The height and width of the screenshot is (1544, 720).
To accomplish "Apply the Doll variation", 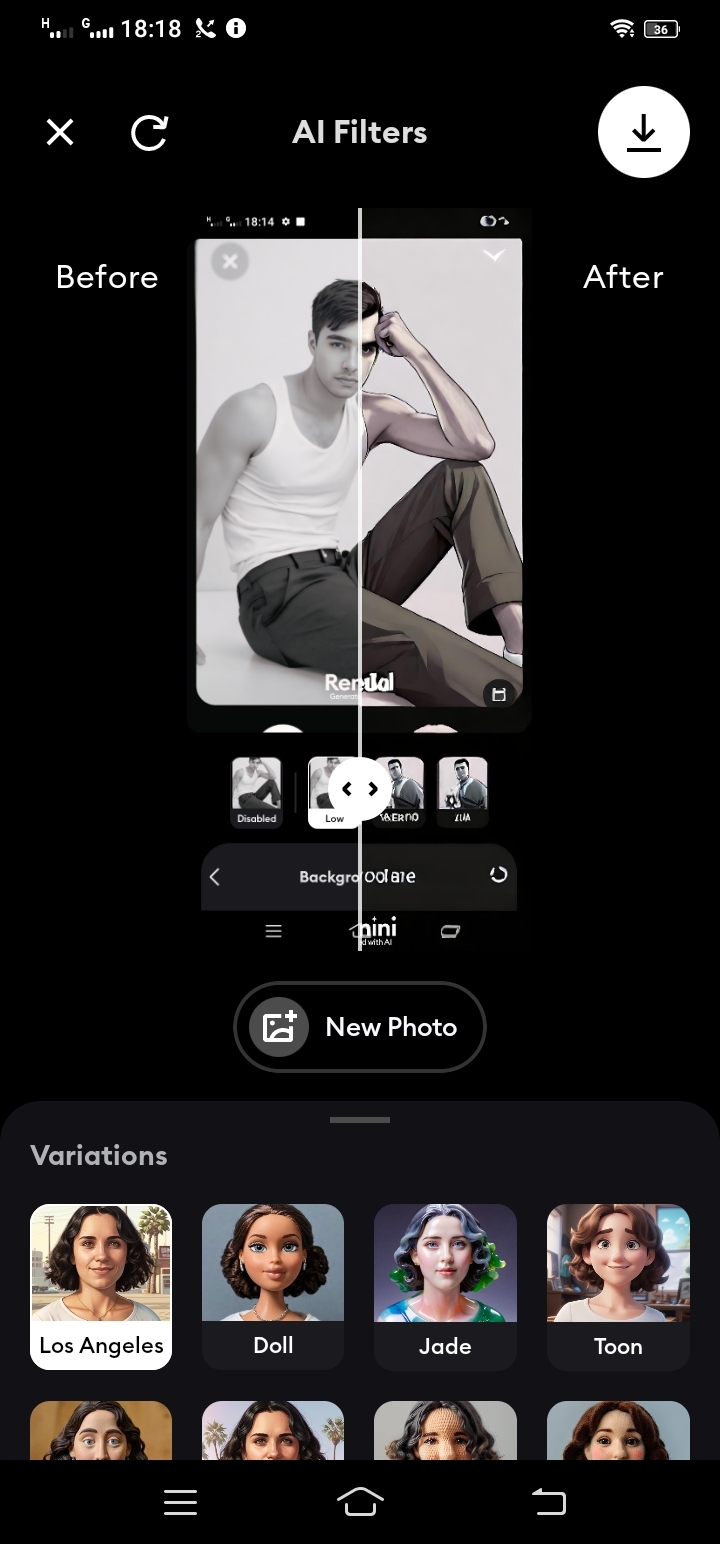I will click(273, 1286).
